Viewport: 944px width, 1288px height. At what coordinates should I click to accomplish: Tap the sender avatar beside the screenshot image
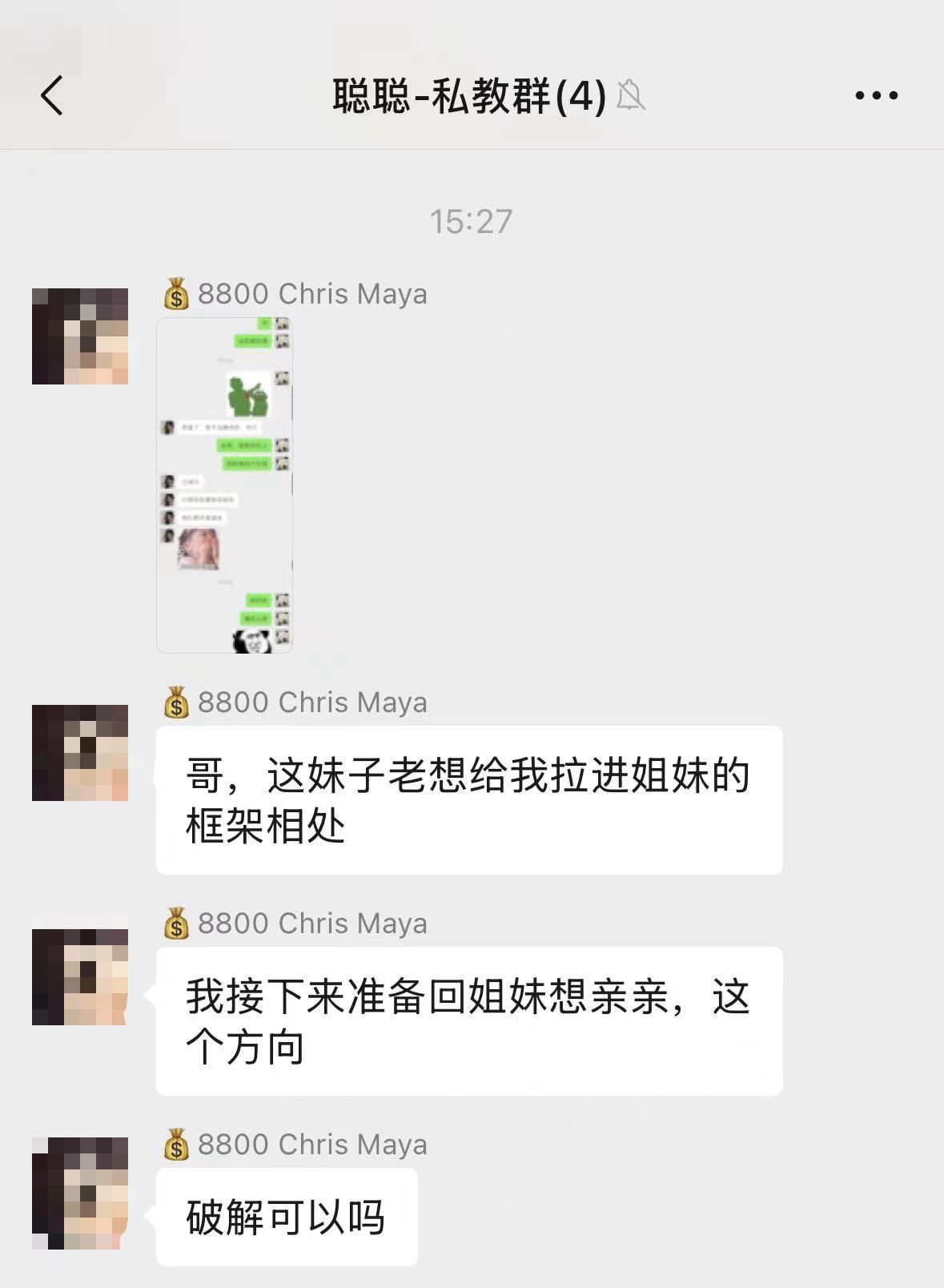[80, 336]
